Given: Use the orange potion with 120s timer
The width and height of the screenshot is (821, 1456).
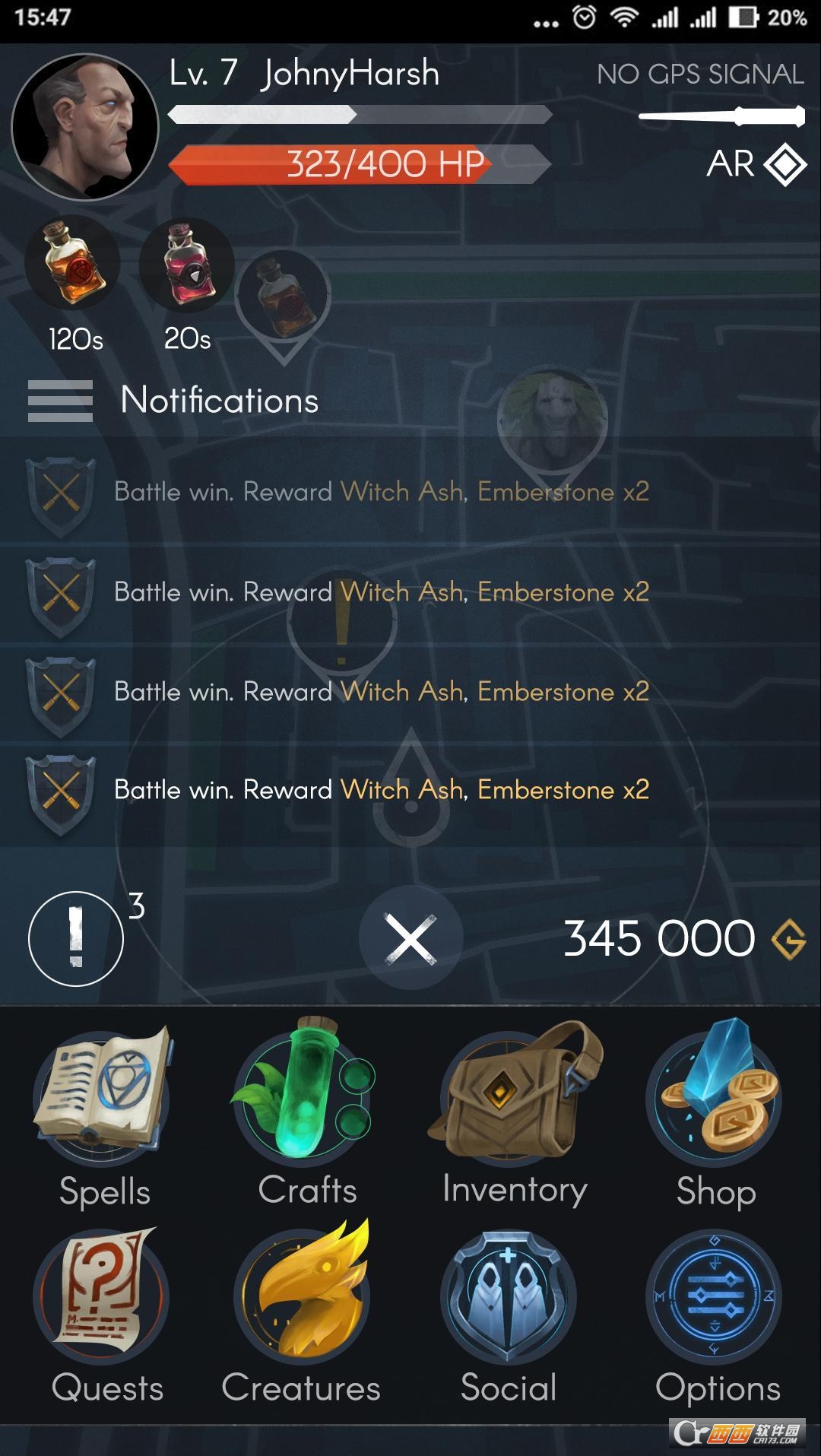Looking at the screenshot, I should point(73,263).
